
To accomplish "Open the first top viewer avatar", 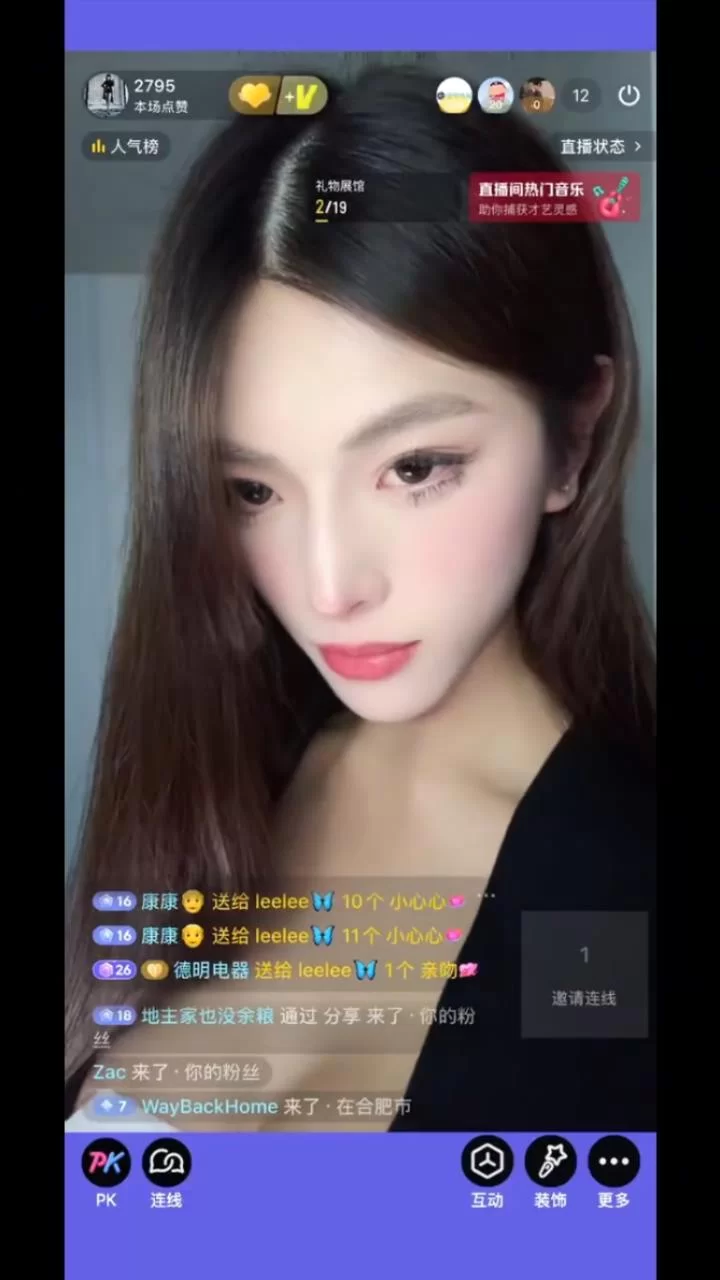I will click(454, 96).
